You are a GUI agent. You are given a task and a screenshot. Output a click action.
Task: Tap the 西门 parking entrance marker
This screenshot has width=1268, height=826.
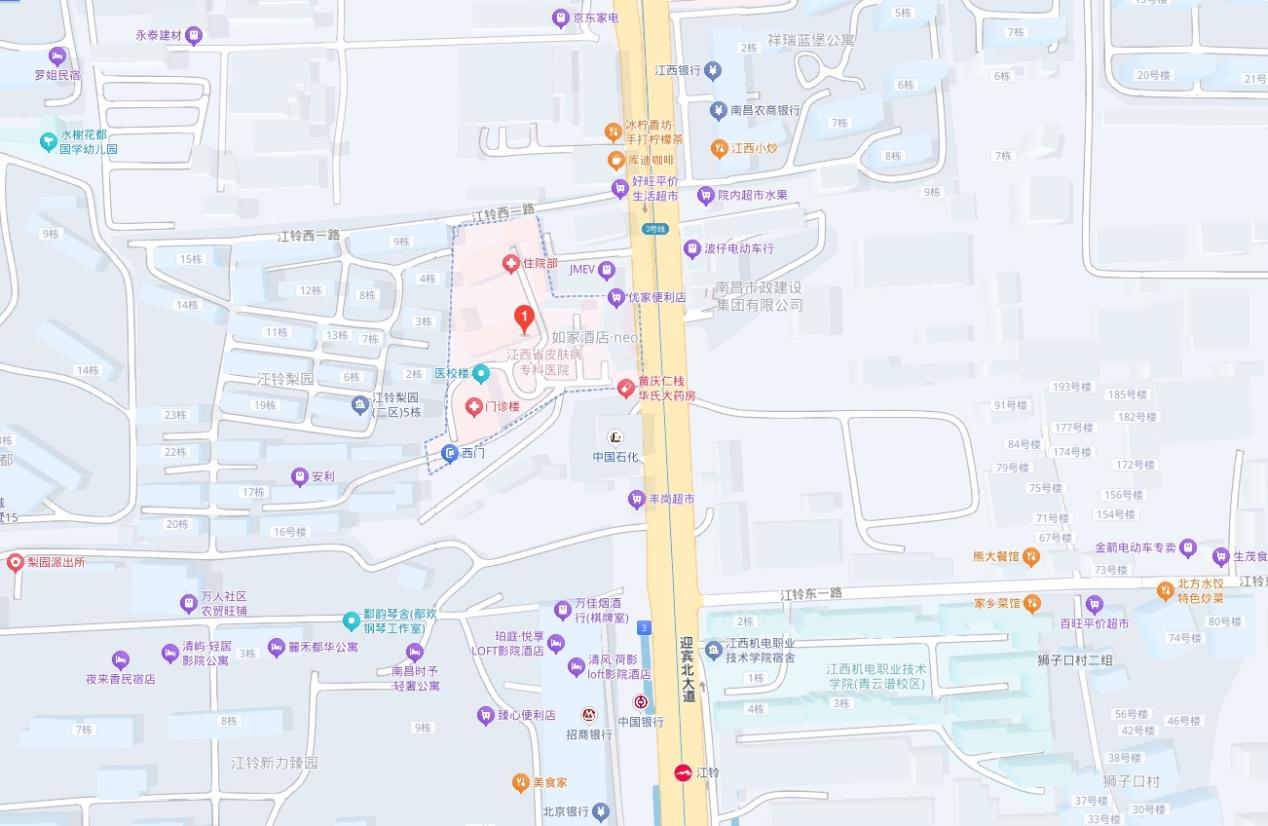(x=450, y=453)
